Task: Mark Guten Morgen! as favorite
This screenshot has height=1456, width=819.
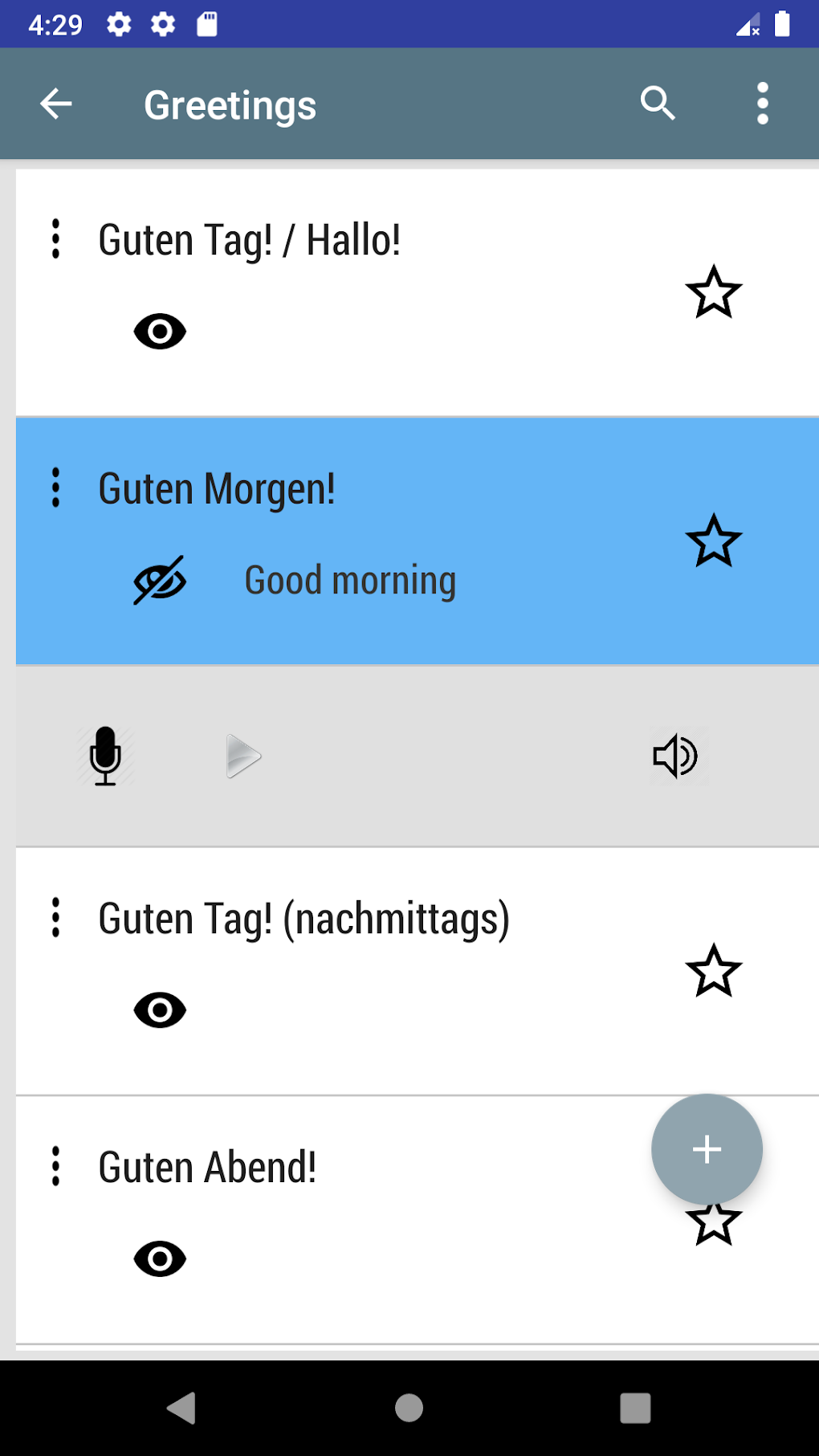Action: click(x=713, y=541)
